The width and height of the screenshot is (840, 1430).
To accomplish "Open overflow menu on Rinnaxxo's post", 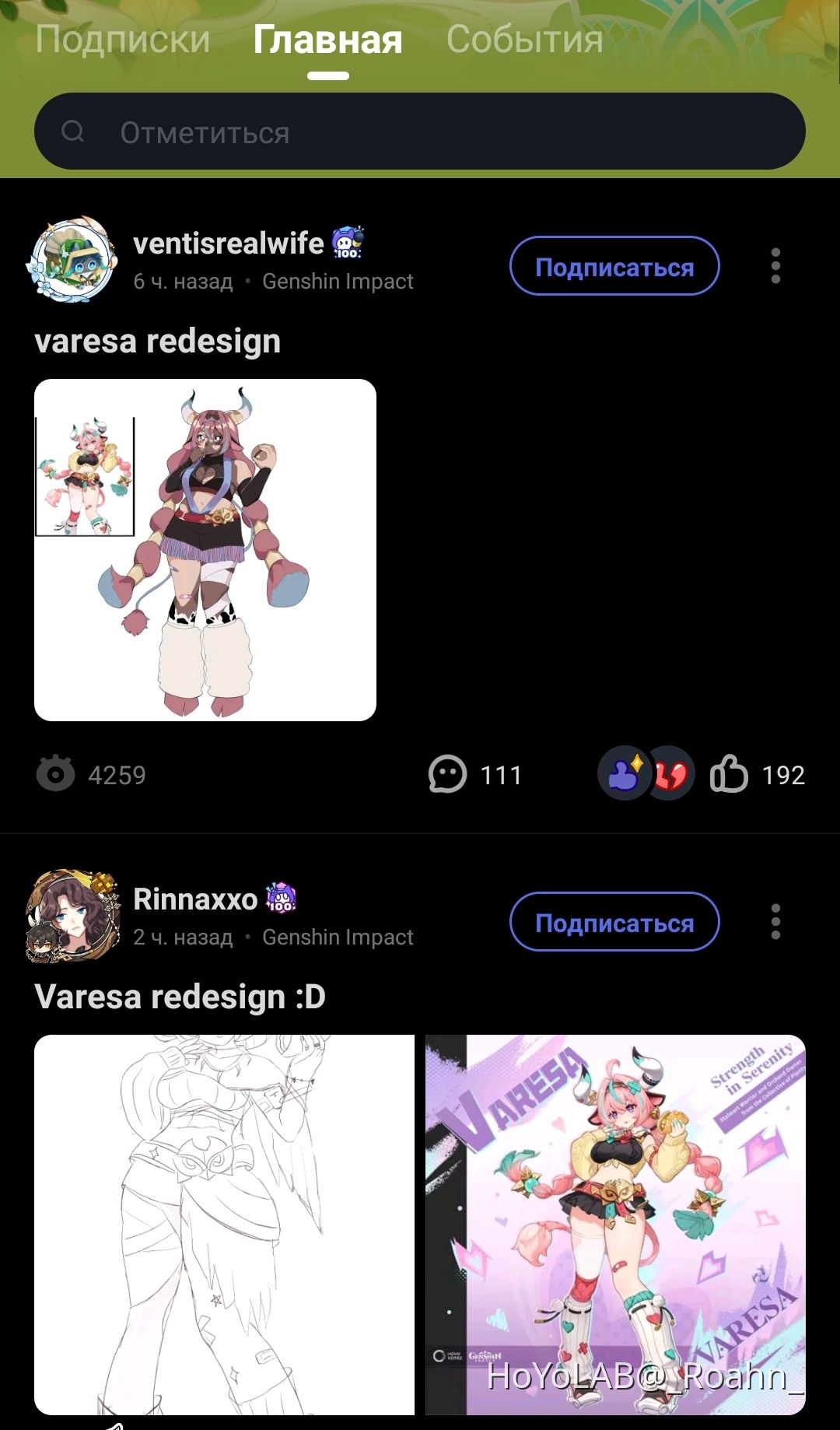I will coord(775,922).
